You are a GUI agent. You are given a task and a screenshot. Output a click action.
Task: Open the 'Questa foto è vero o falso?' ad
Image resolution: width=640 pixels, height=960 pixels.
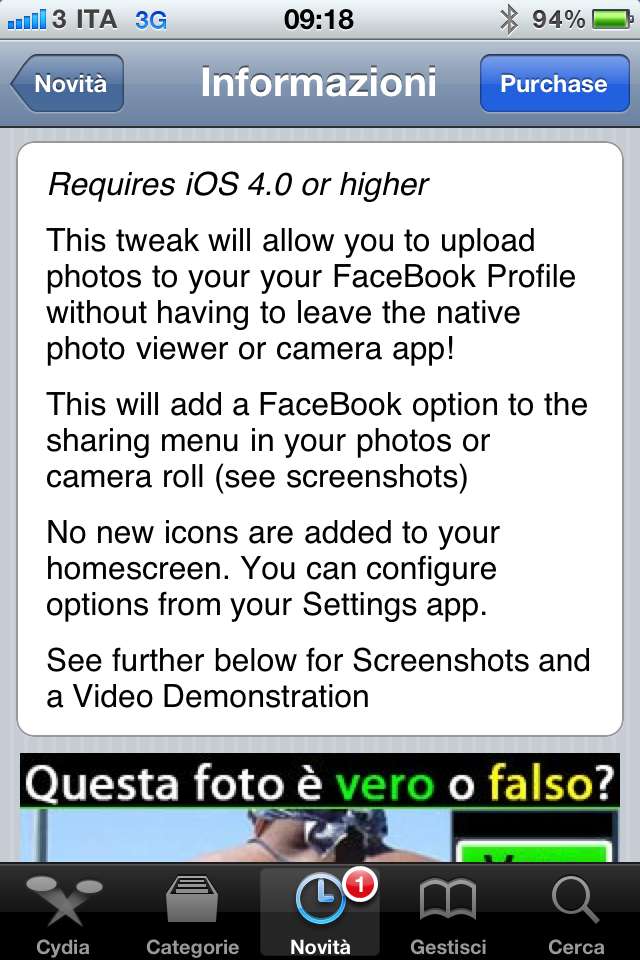click(x=320, y=808)
